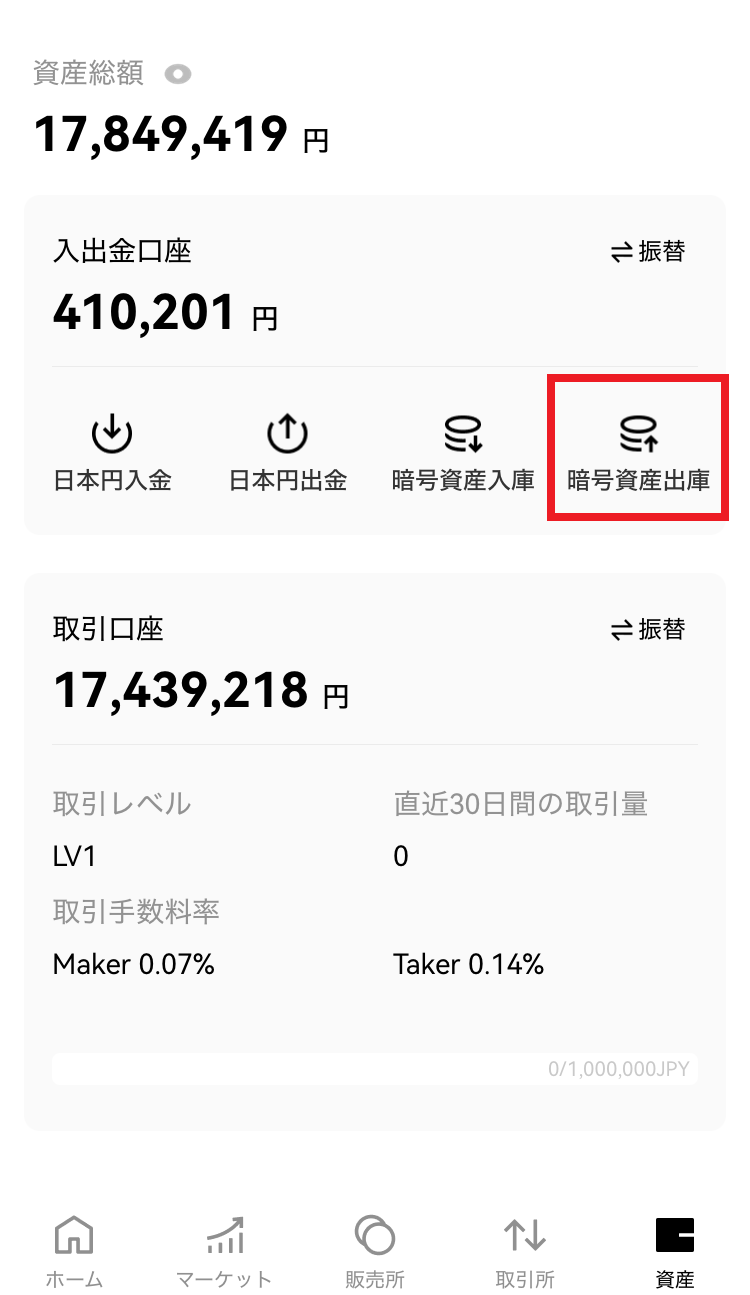Open 日本円入金 deposit

click(x=112, y=454)
